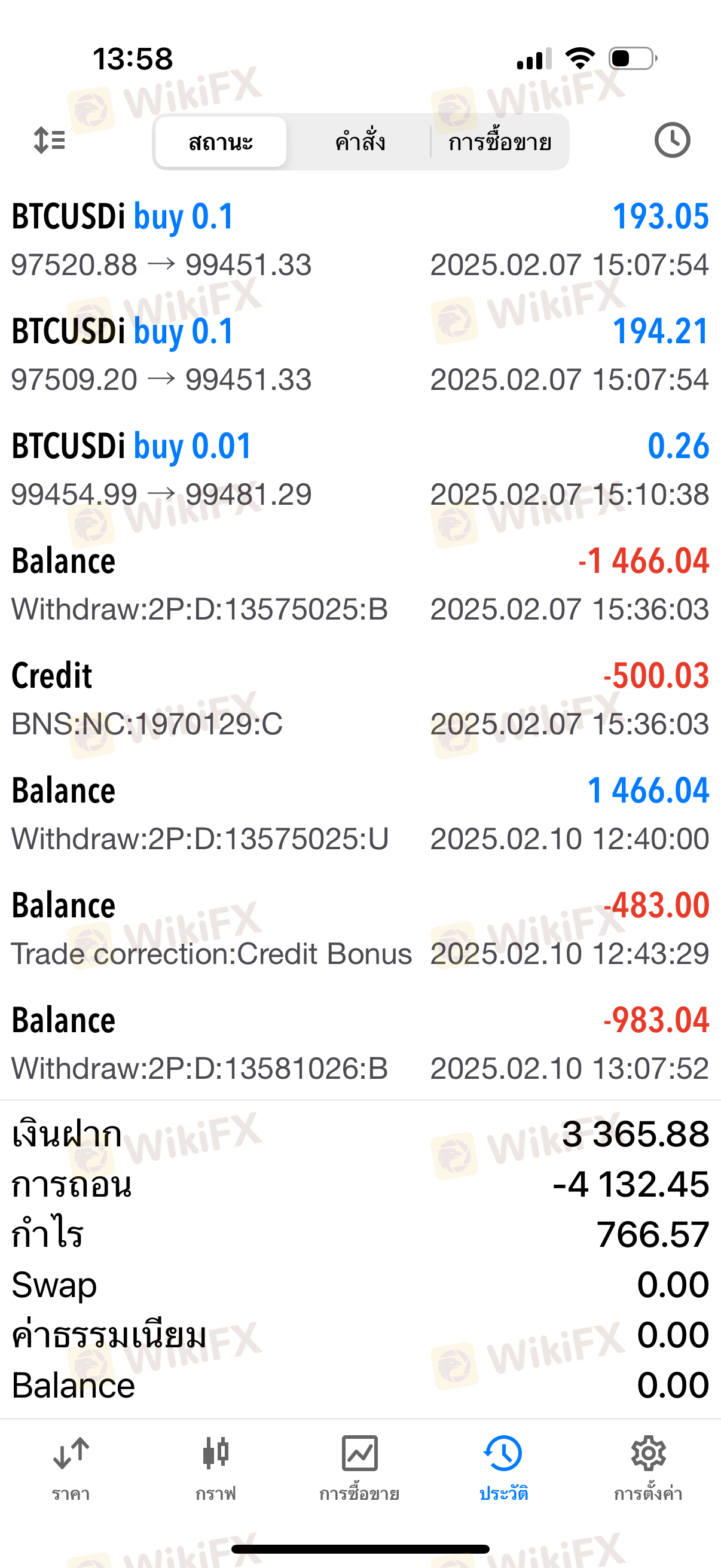Open the clock date-range filter
This screenshot has width=721, height=1568.
click(x=673, y=141)
